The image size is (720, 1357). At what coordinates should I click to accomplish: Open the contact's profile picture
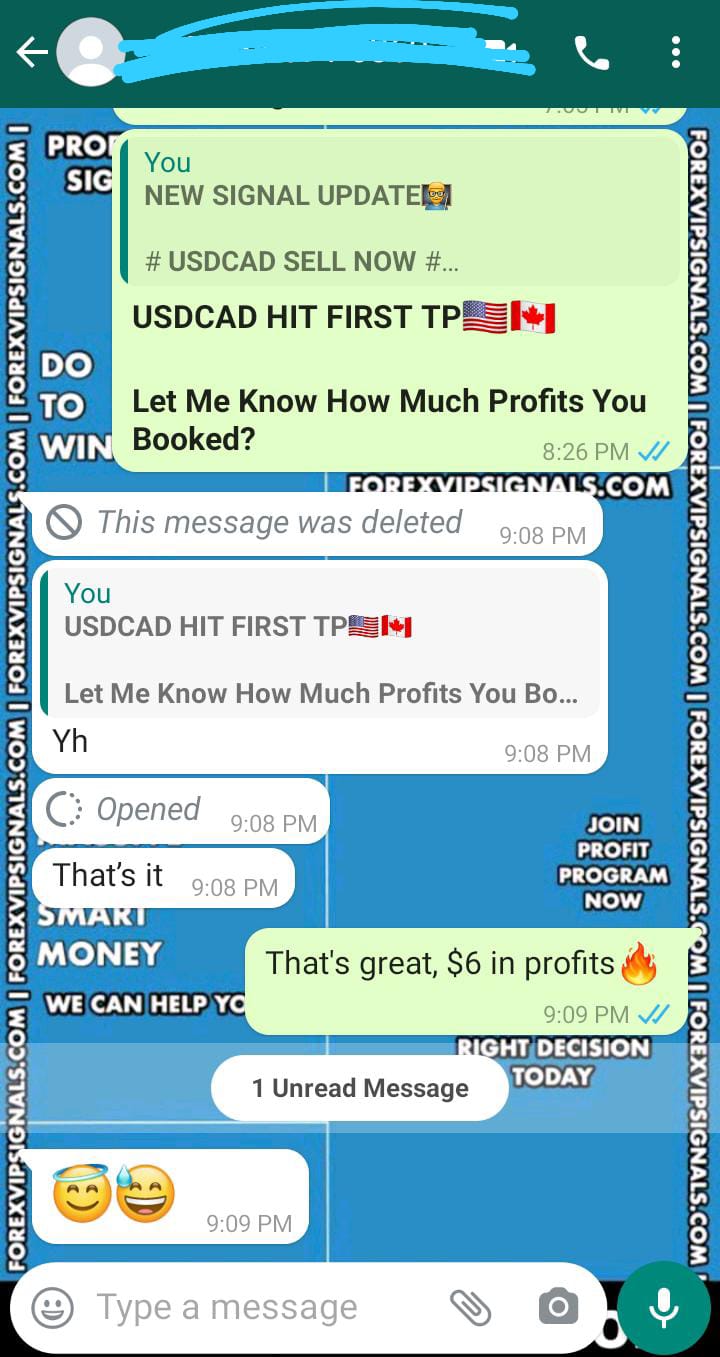click(90, 53)
